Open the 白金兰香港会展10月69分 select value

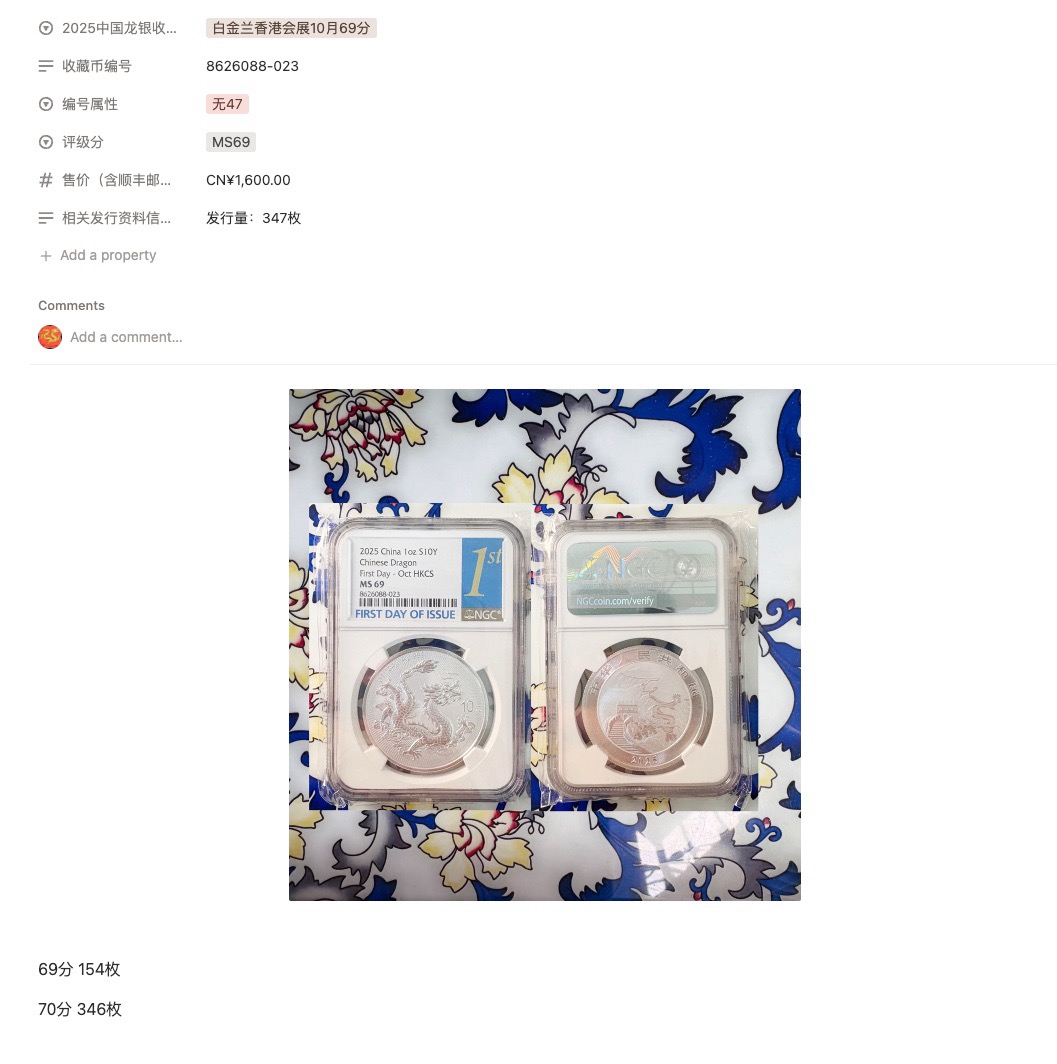tap(291, 28)
